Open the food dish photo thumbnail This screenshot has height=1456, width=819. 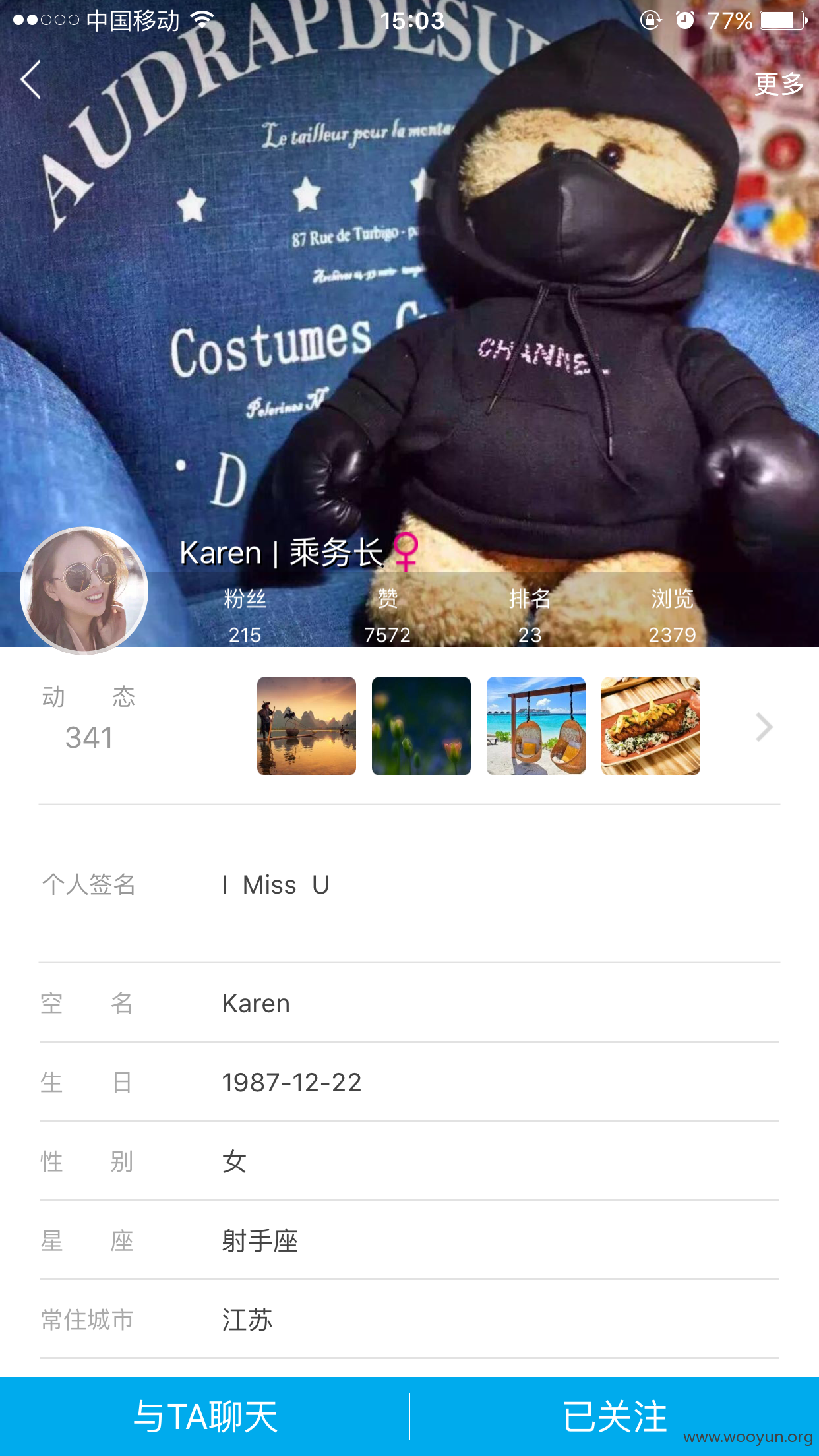(x=651, y=726)
